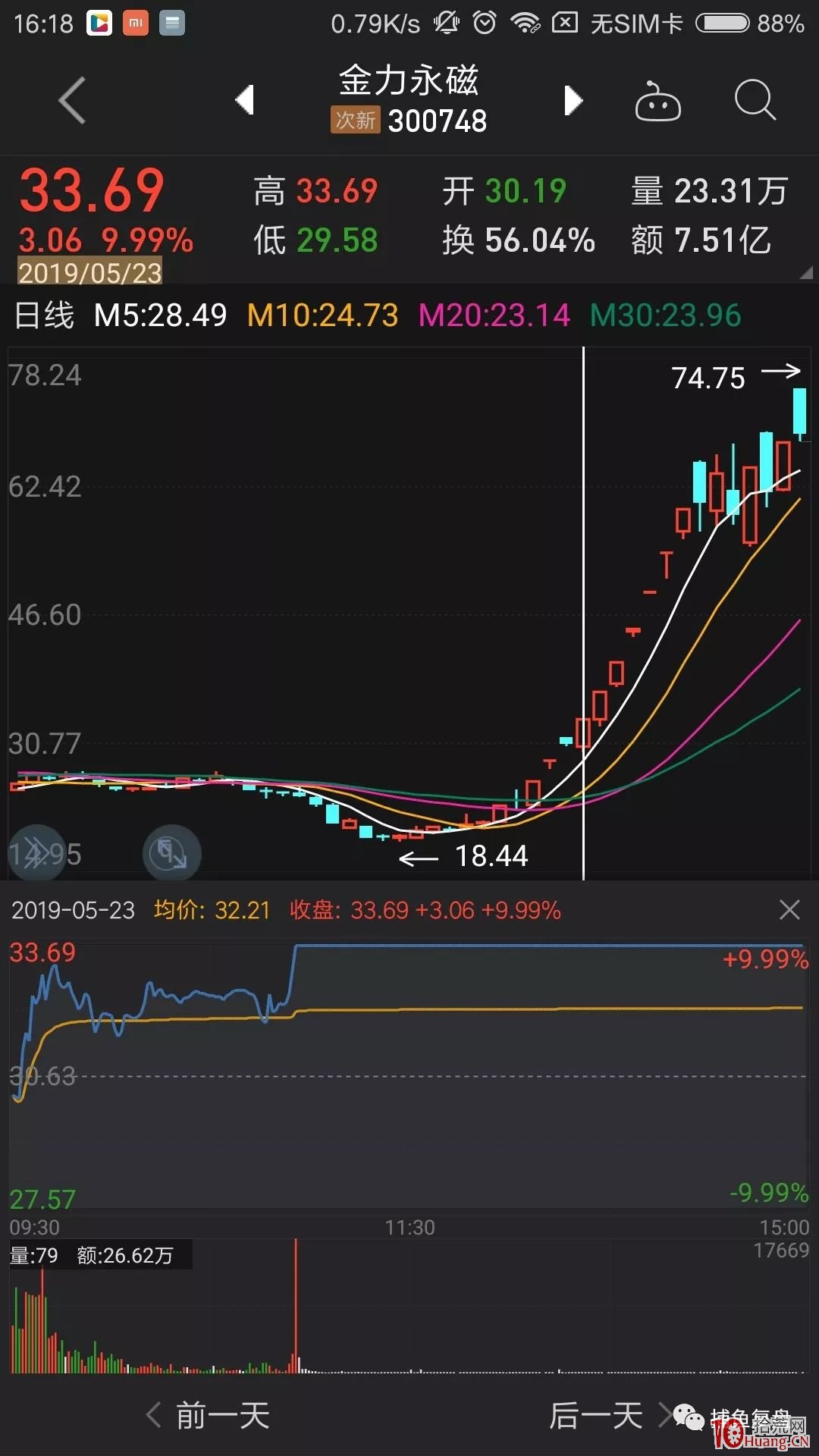The height and width of the screenshot is (1456, 819).
Task: Open the robot assistant icon
Action: pos(657,101)
